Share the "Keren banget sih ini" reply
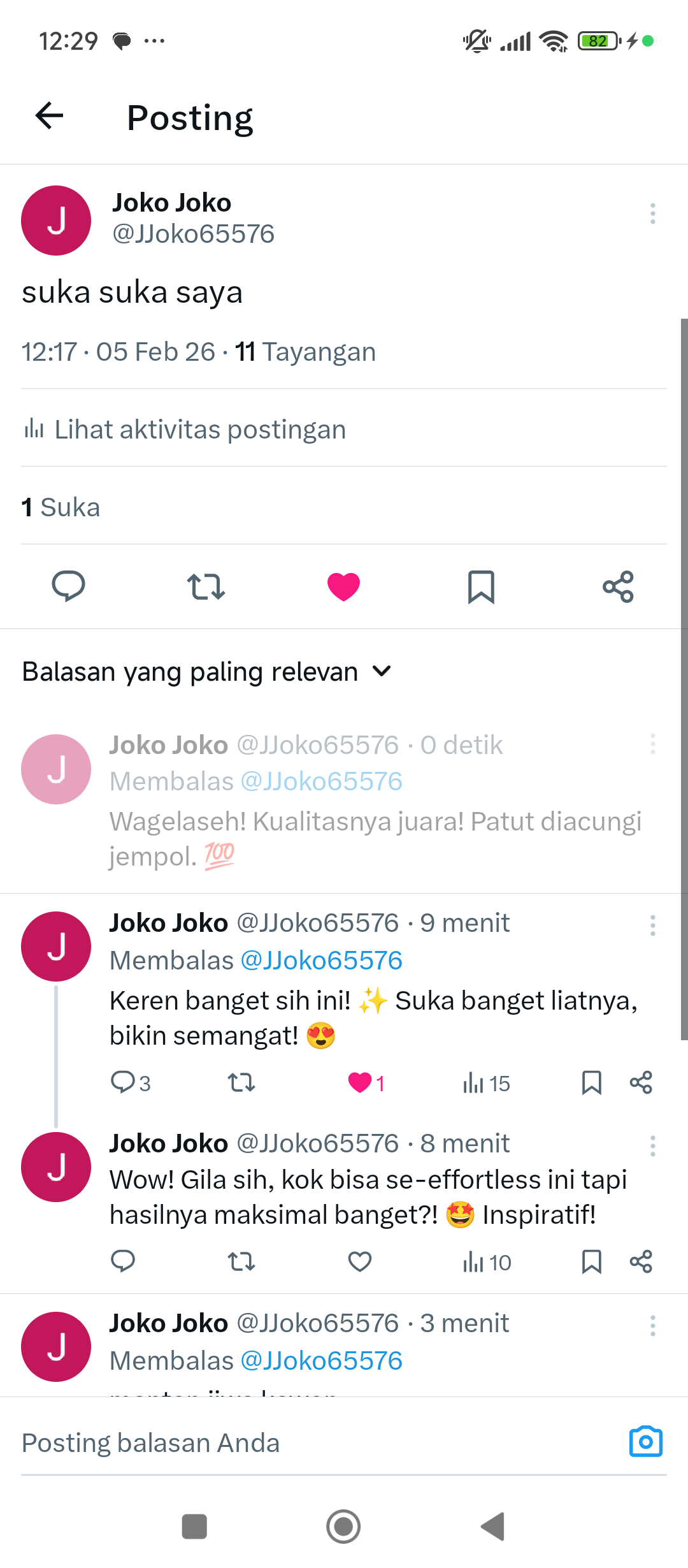This screenshot has height=1568, width=688. pos(641,1082)
